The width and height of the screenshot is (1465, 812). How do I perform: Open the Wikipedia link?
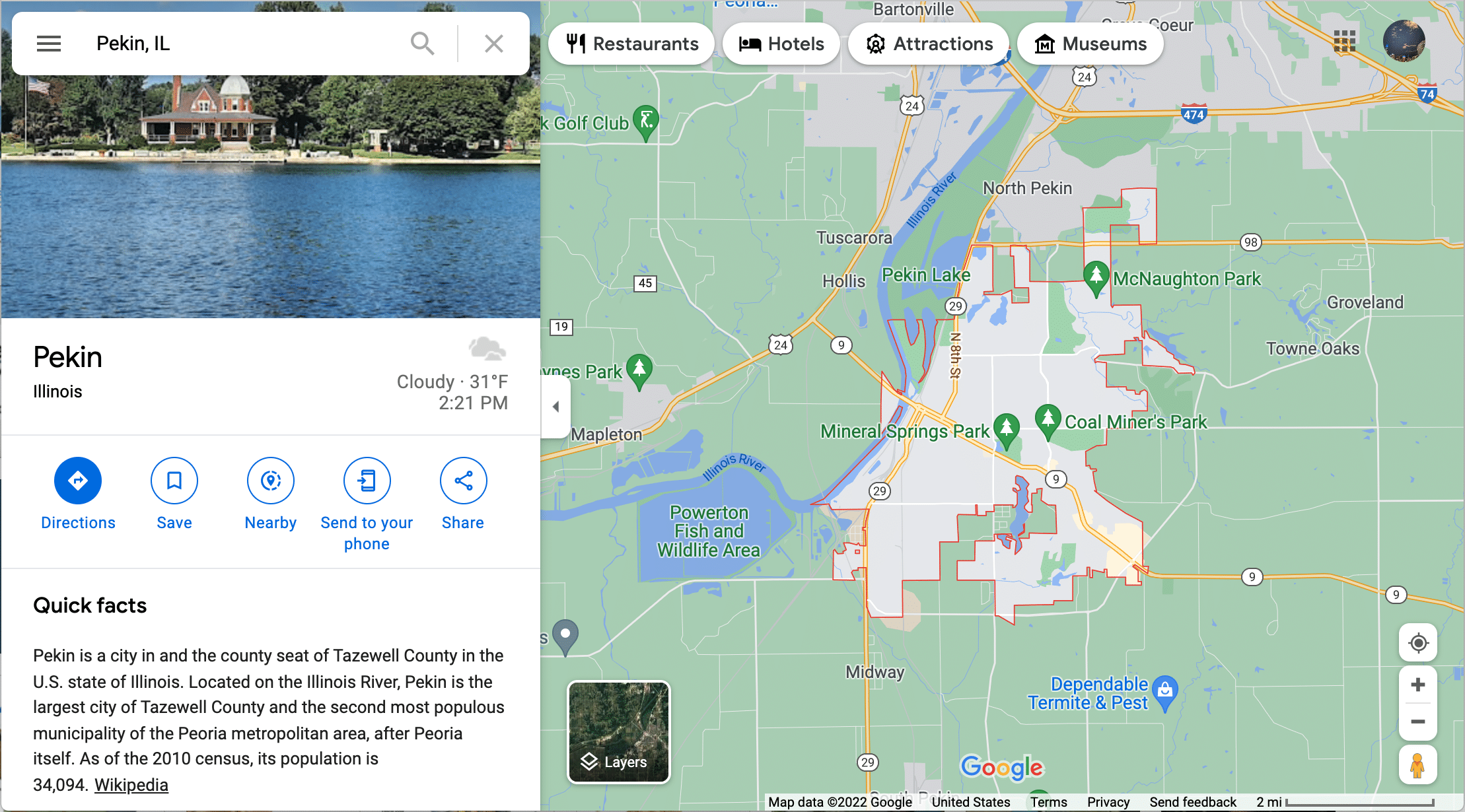tap(131, 785)
